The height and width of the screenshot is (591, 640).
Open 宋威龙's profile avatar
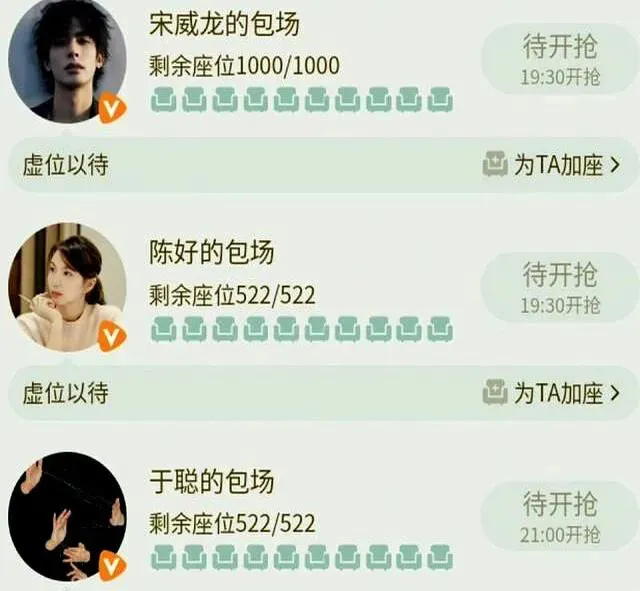coord(67,60)
